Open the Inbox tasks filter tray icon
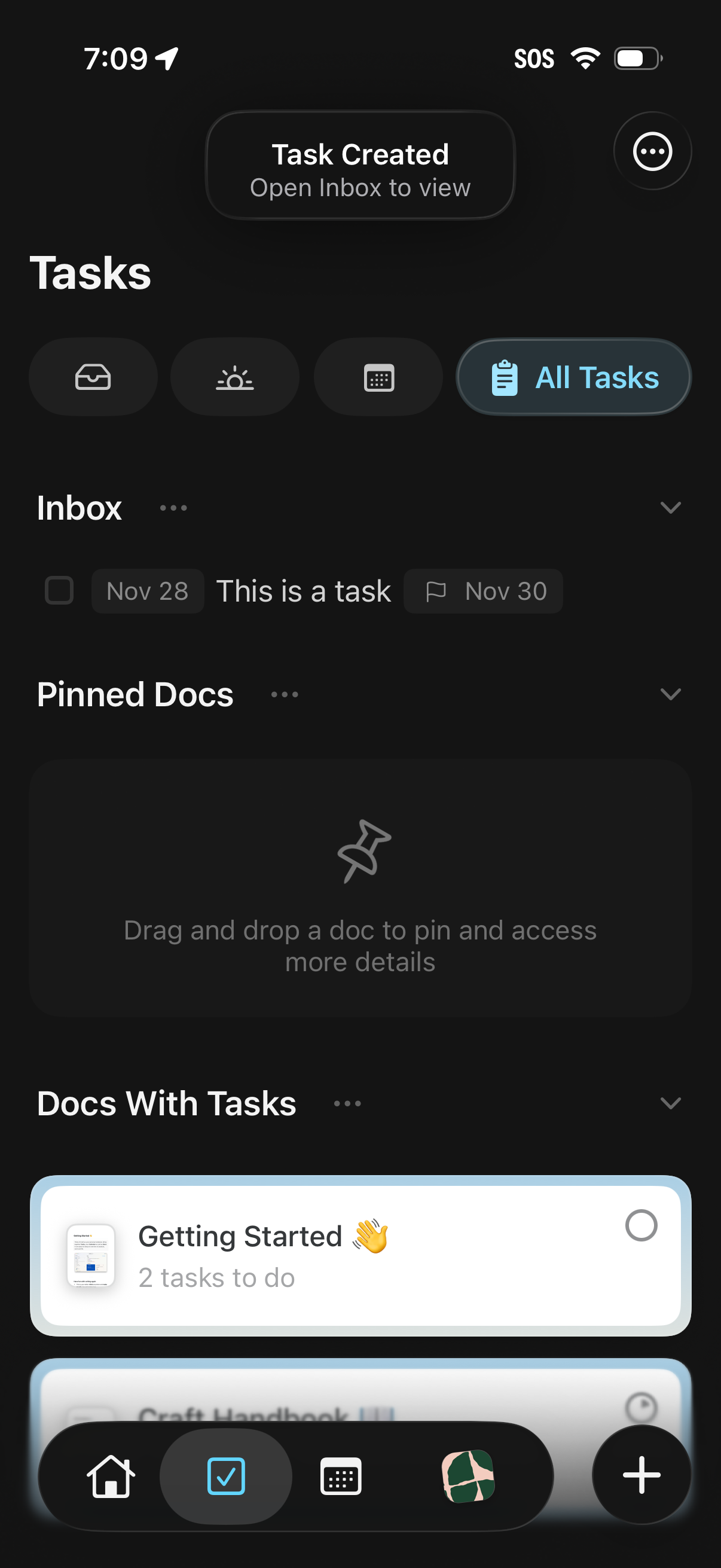The width and height of the screenshot is (721, 1568). pos(93,376)
